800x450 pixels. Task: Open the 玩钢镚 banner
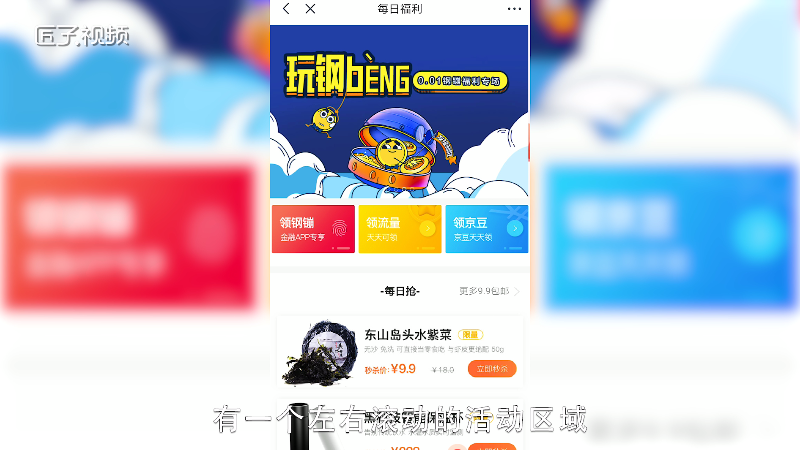pyautogui.click(x=398, y=110)
